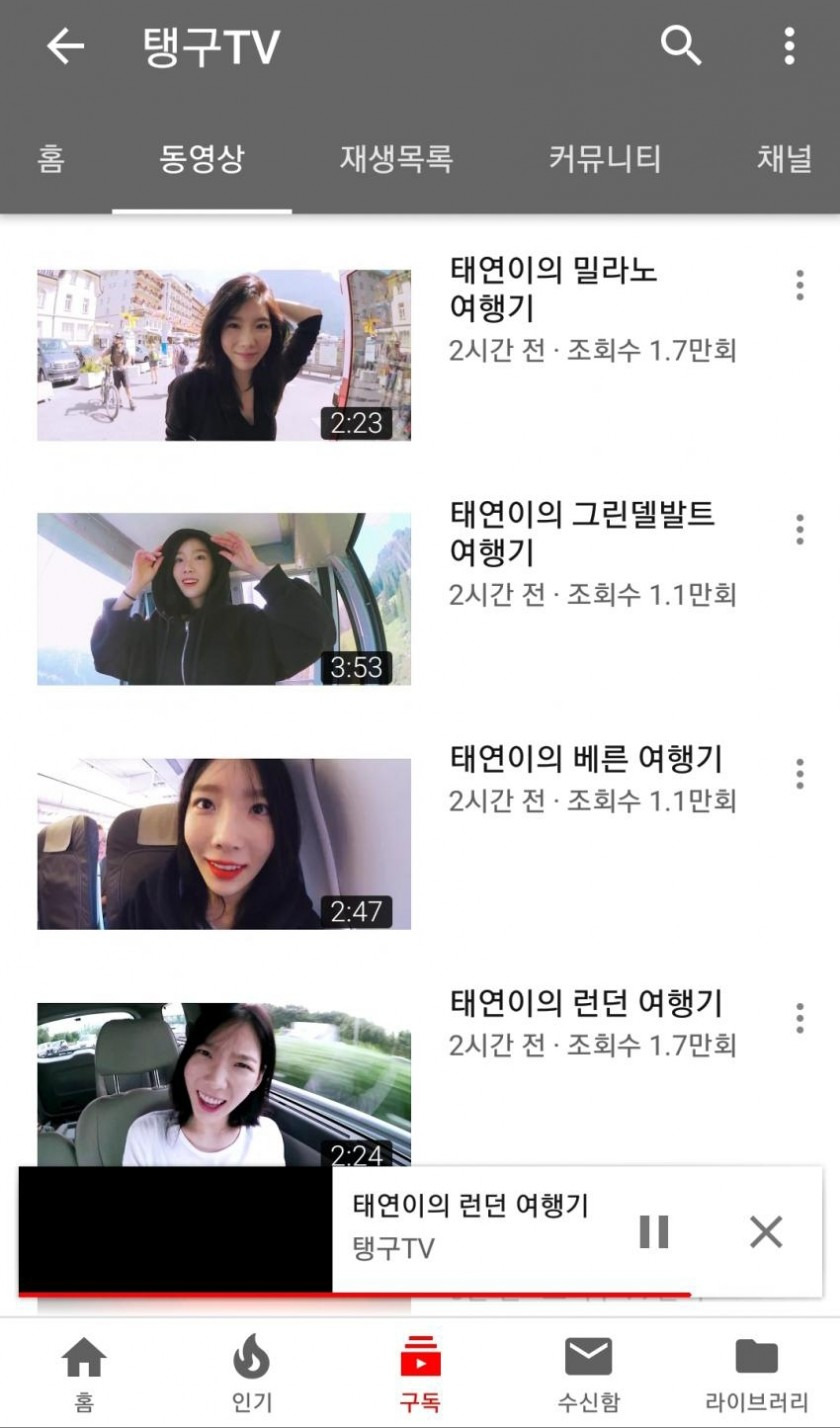Play 태연이의 밀라노 여행기 video
This screenshot has height=1428, width=840.
pos(224,355)
